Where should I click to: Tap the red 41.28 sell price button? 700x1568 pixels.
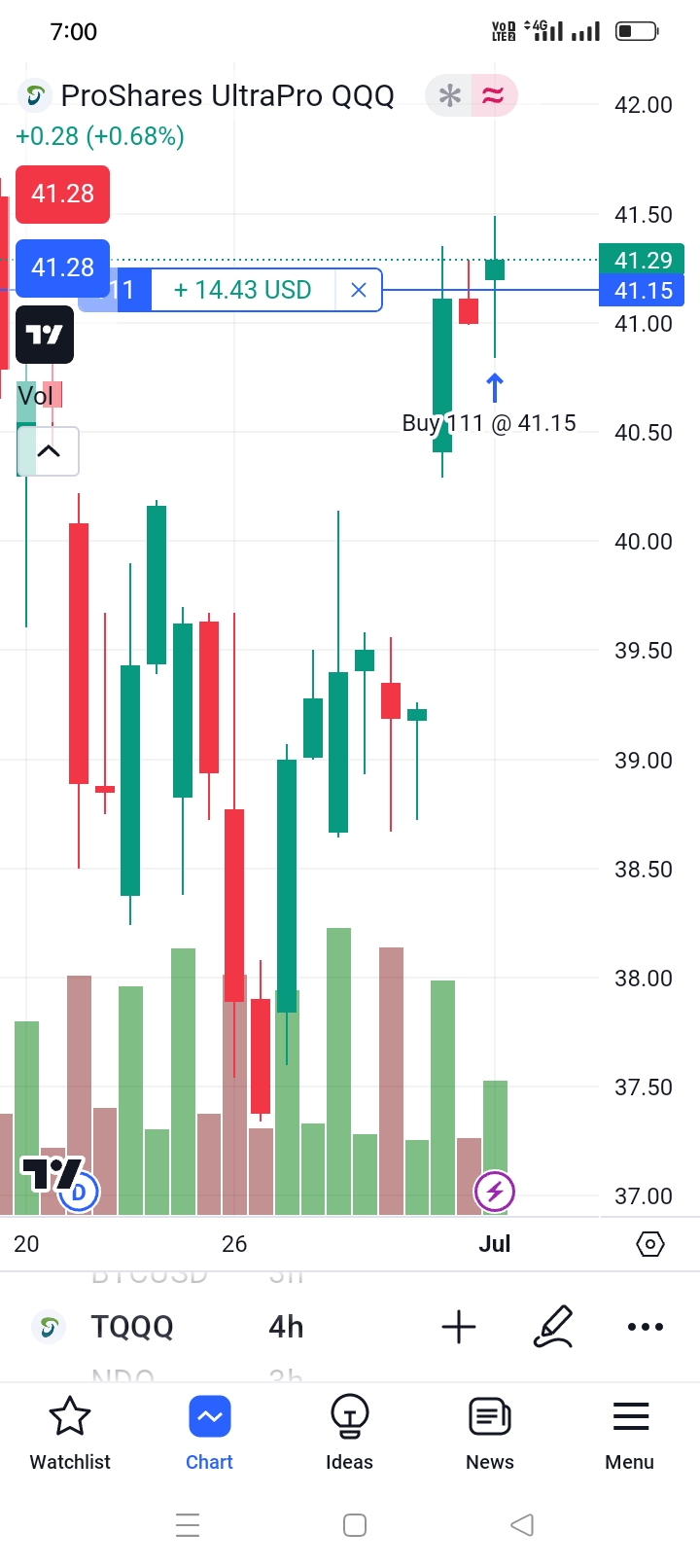pos(62,194)
